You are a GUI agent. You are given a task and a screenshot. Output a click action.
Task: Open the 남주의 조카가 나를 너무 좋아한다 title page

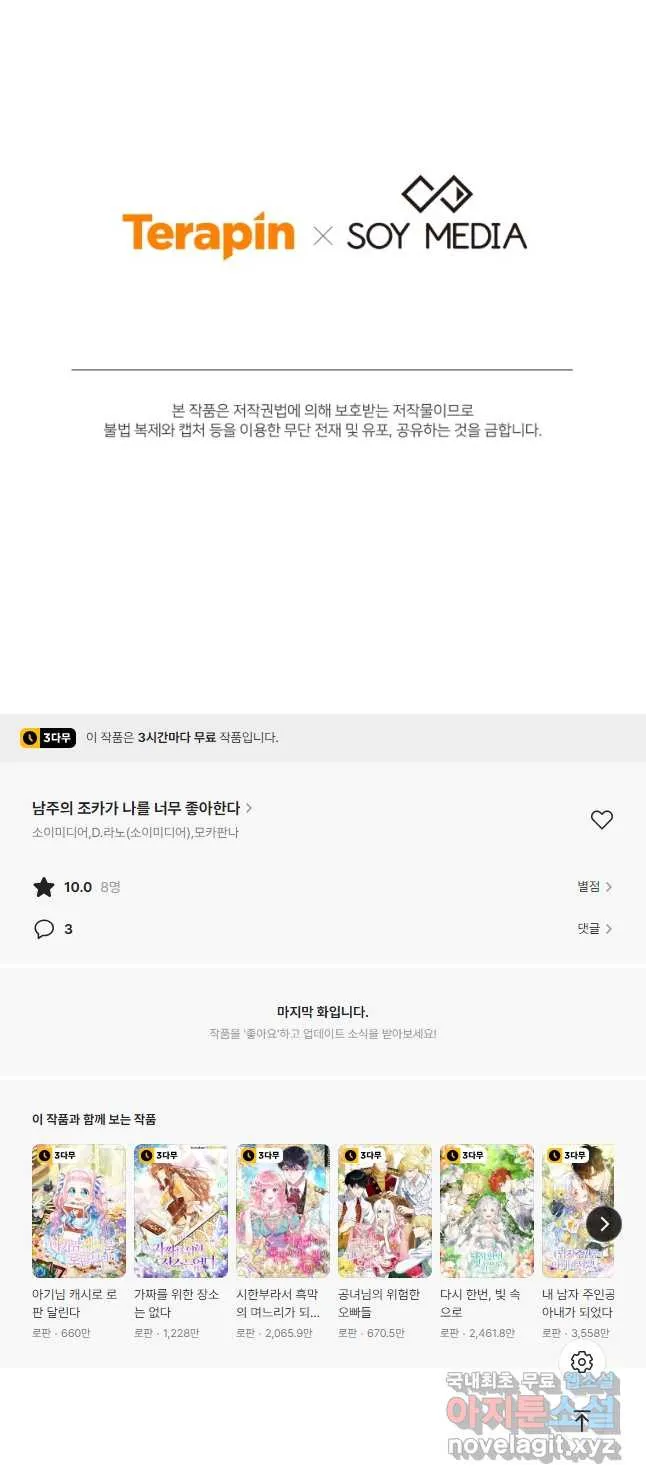(x=142, y=808)
